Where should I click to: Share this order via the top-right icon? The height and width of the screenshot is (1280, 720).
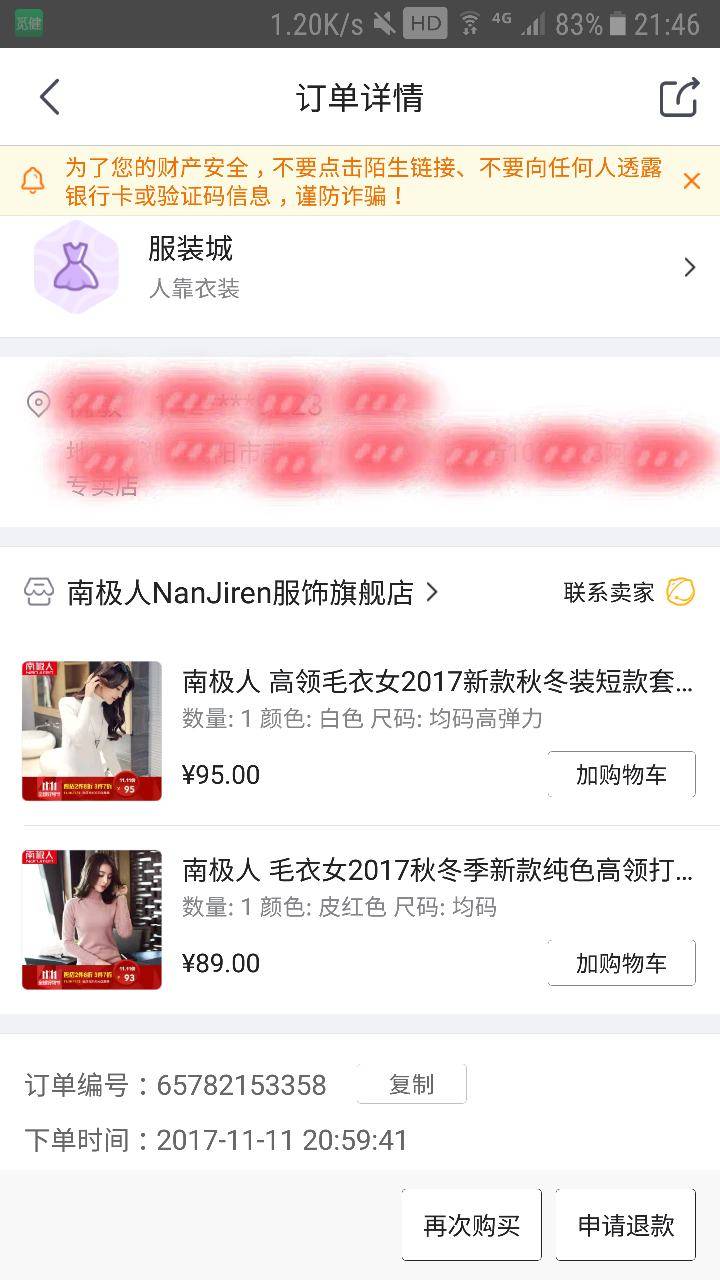tap(678, 97)
